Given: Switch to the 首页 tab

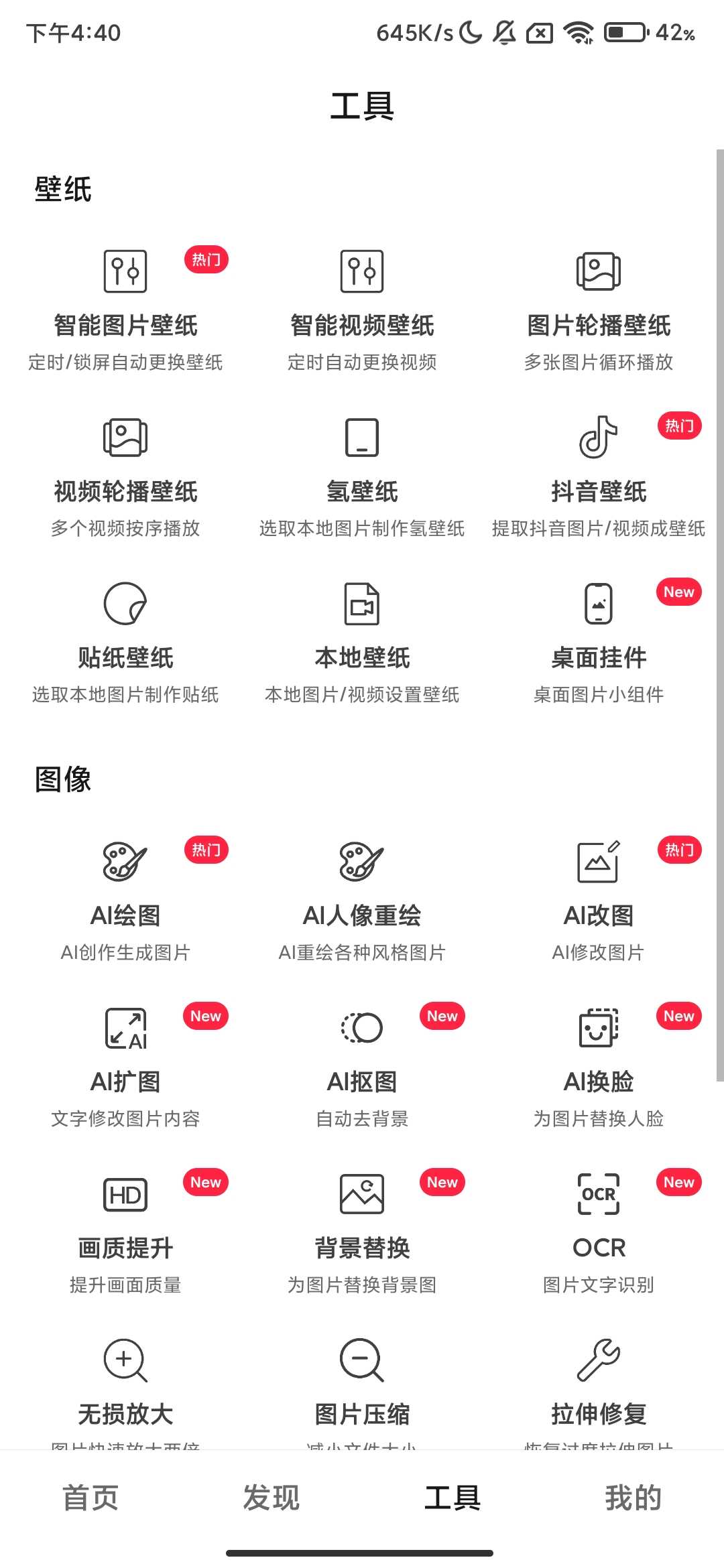Looking at the screenshot, I should tap(90, 1498).
